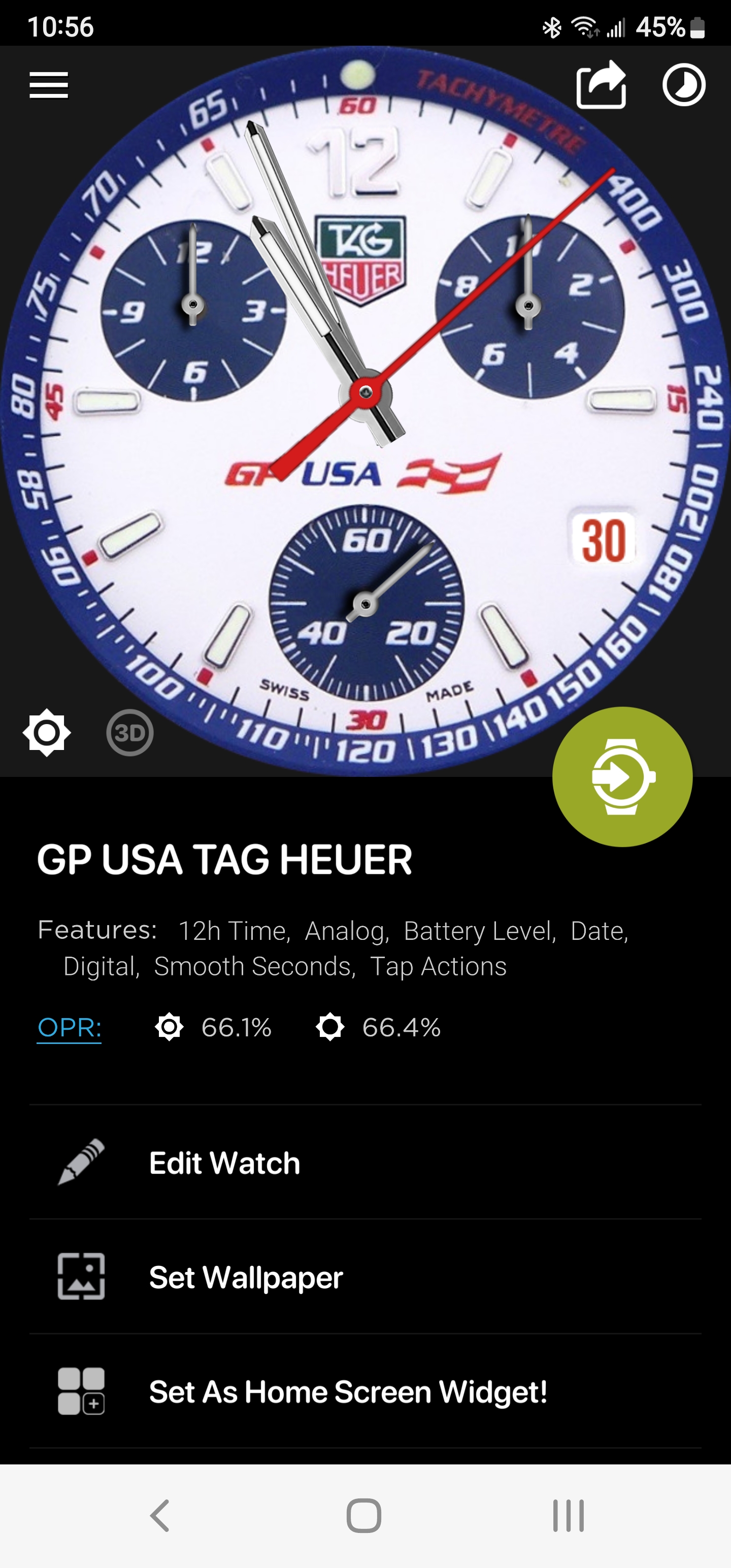The image size is (731, 1568).
Task: Open the OPR link
Action: tap(70, 1028)
